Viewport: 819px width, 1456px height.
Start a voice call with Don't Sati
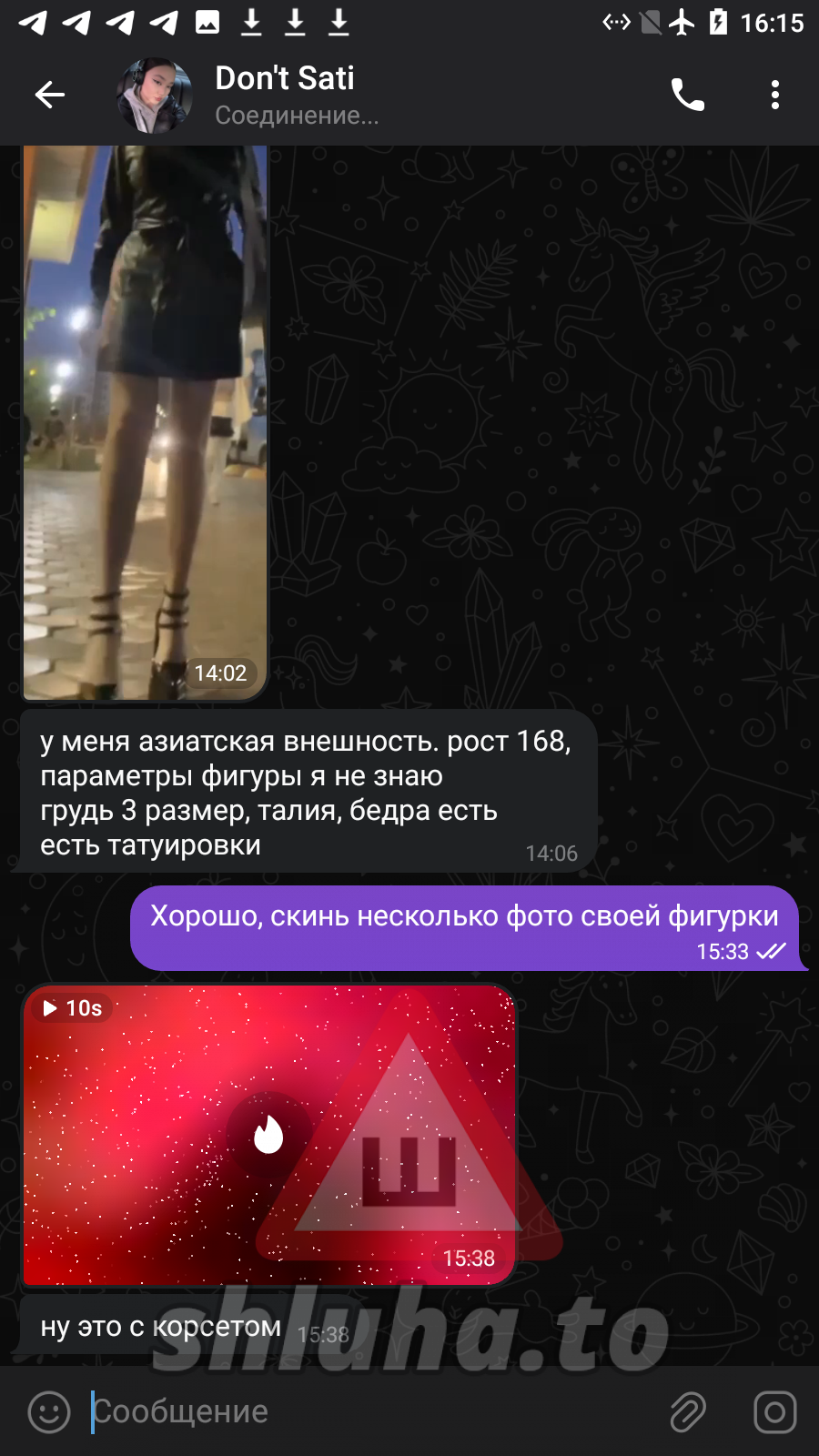coord(687,95)
